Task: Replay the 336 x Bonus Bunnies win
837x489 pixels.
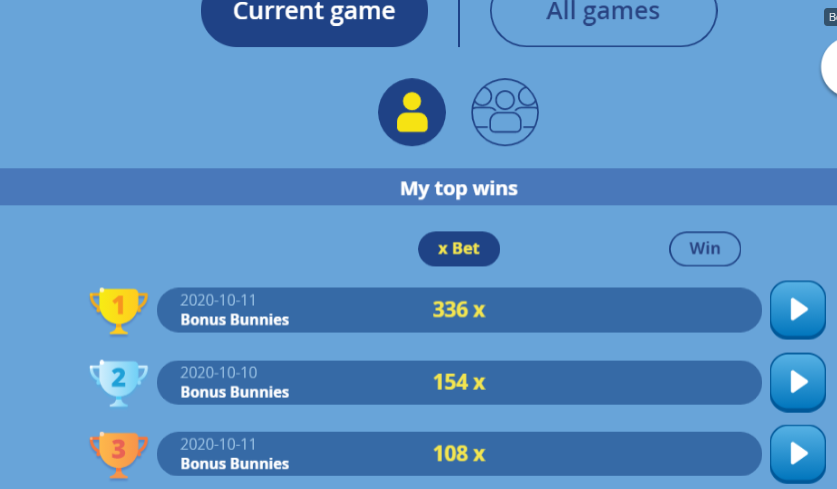Action: click(x=797, y=310)
